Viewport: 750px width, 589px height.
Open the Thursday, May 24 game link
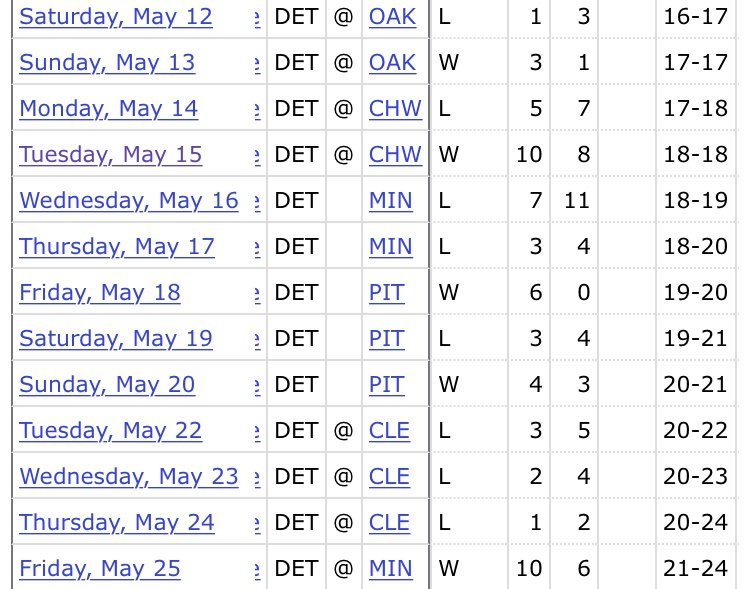117,523
